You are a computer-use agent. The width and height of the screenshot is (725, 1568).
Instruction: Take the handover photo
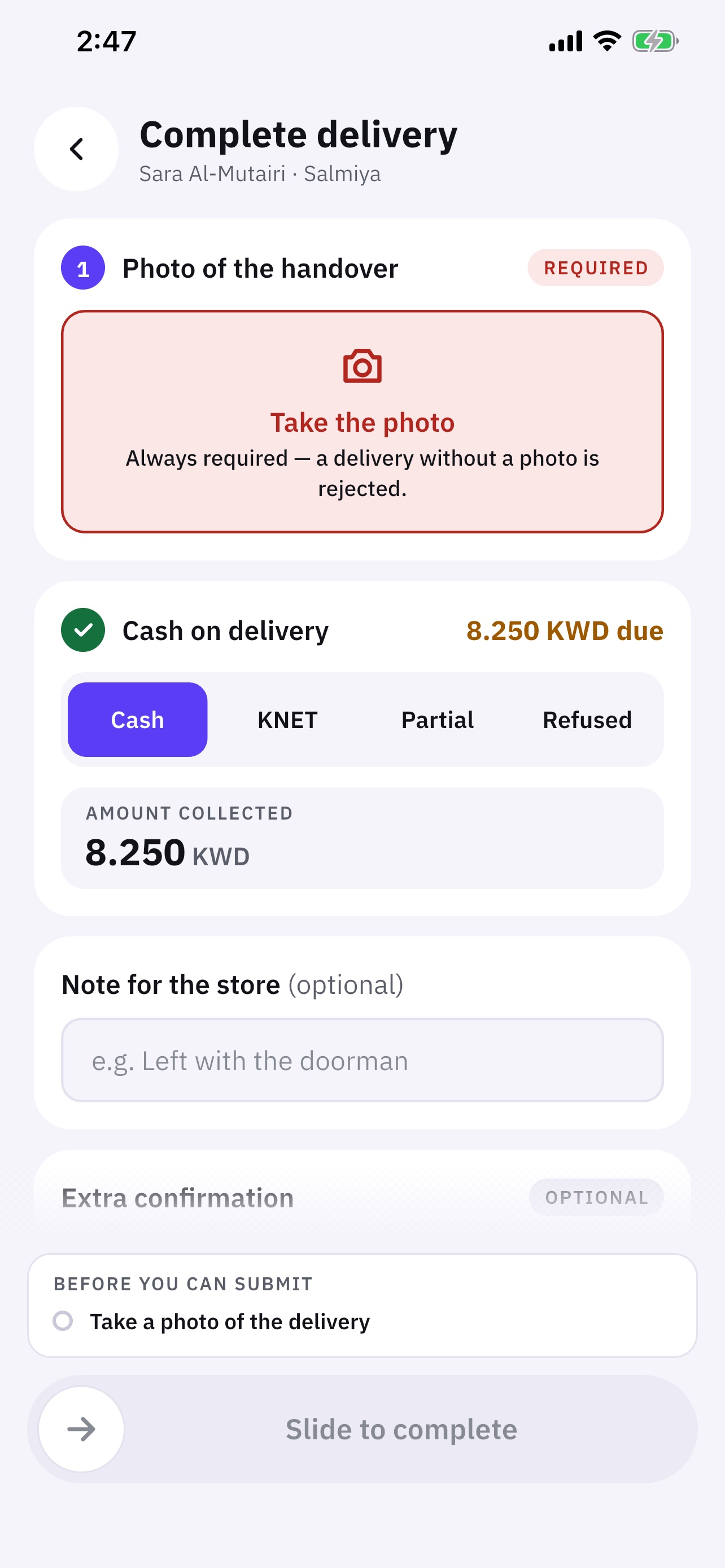click(x=362, y=422)
